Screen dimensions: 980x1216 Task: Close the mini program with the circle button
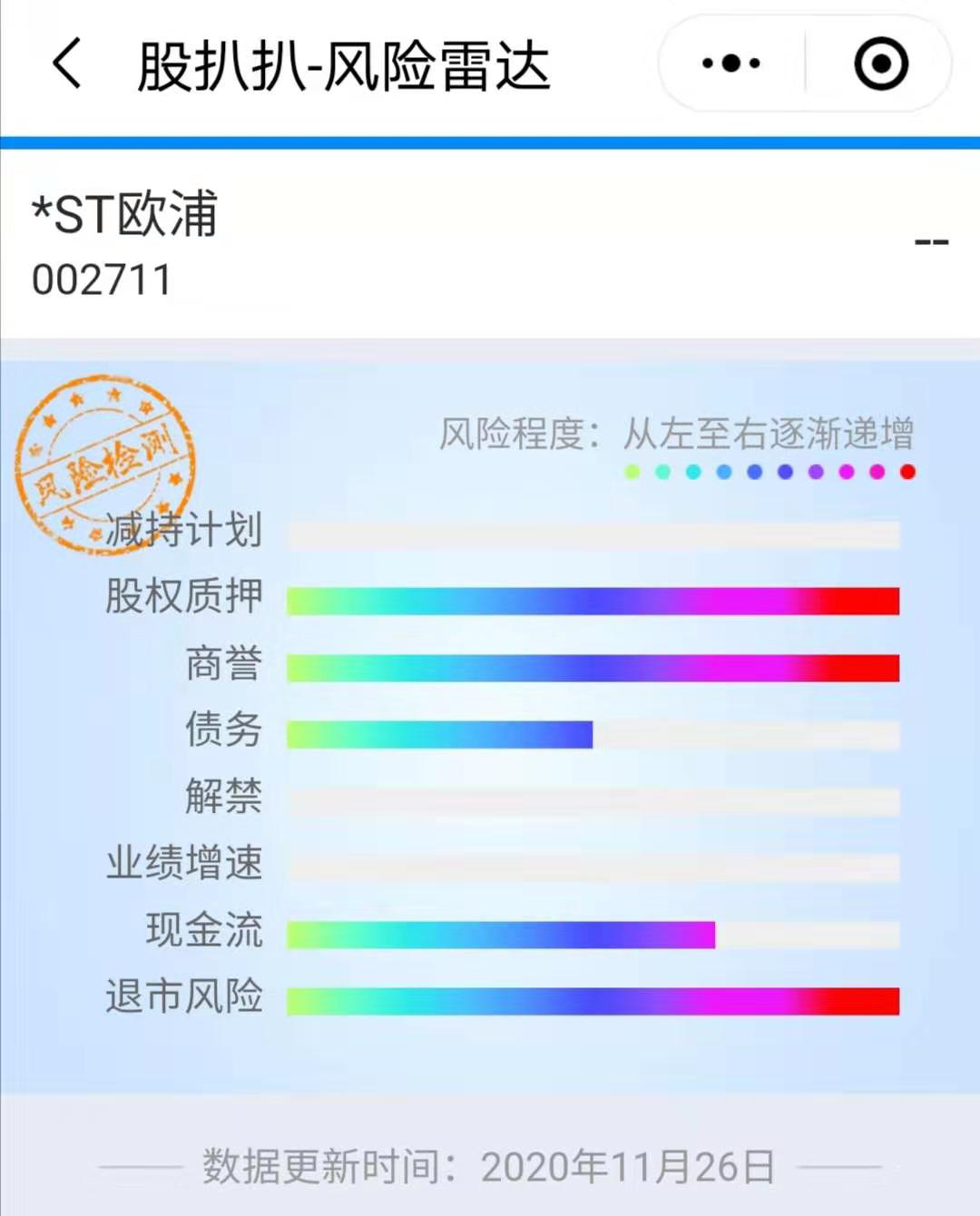pos(880,64)
